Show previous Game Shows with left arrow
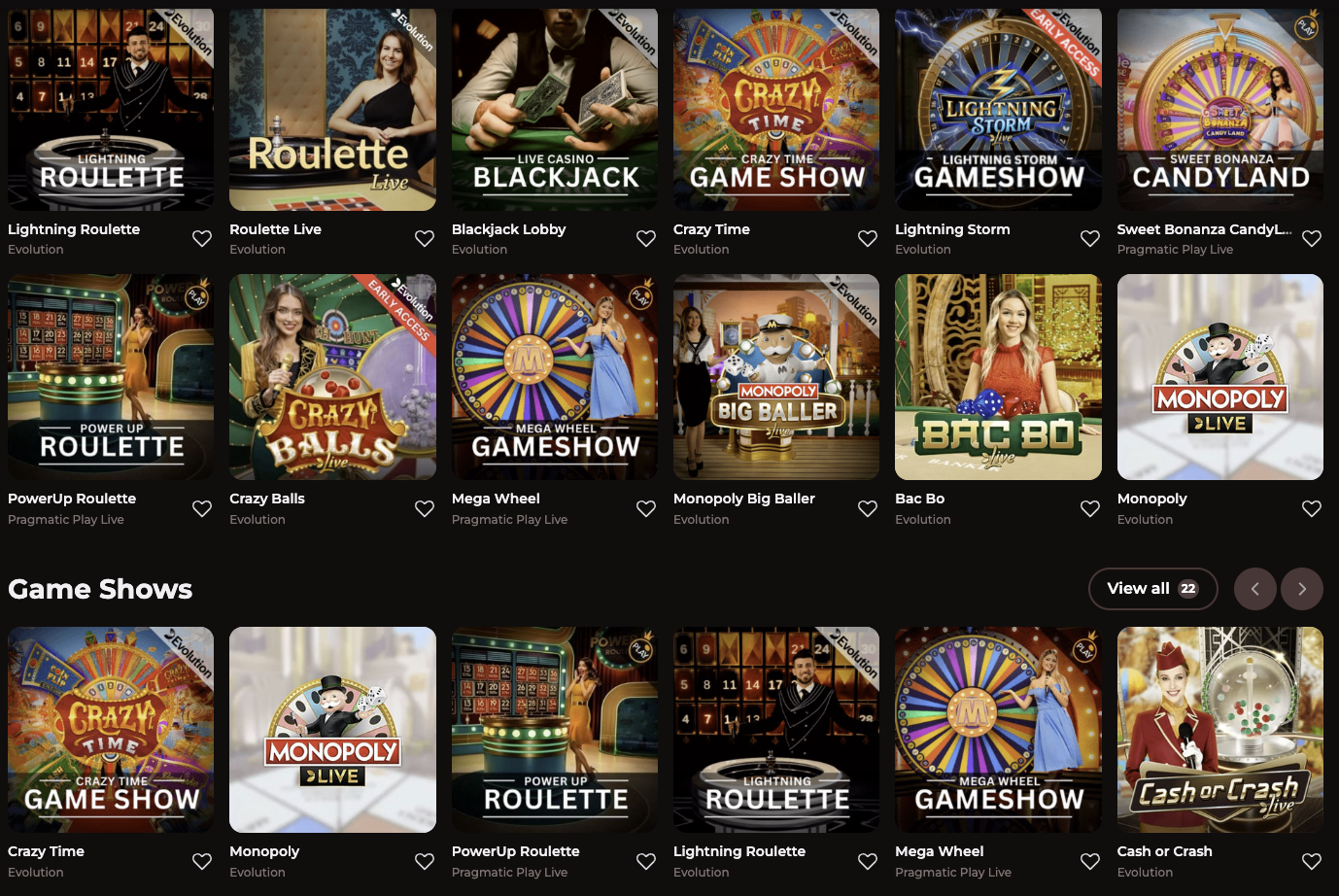1339x896 pixels. [x=1255, y=589]
